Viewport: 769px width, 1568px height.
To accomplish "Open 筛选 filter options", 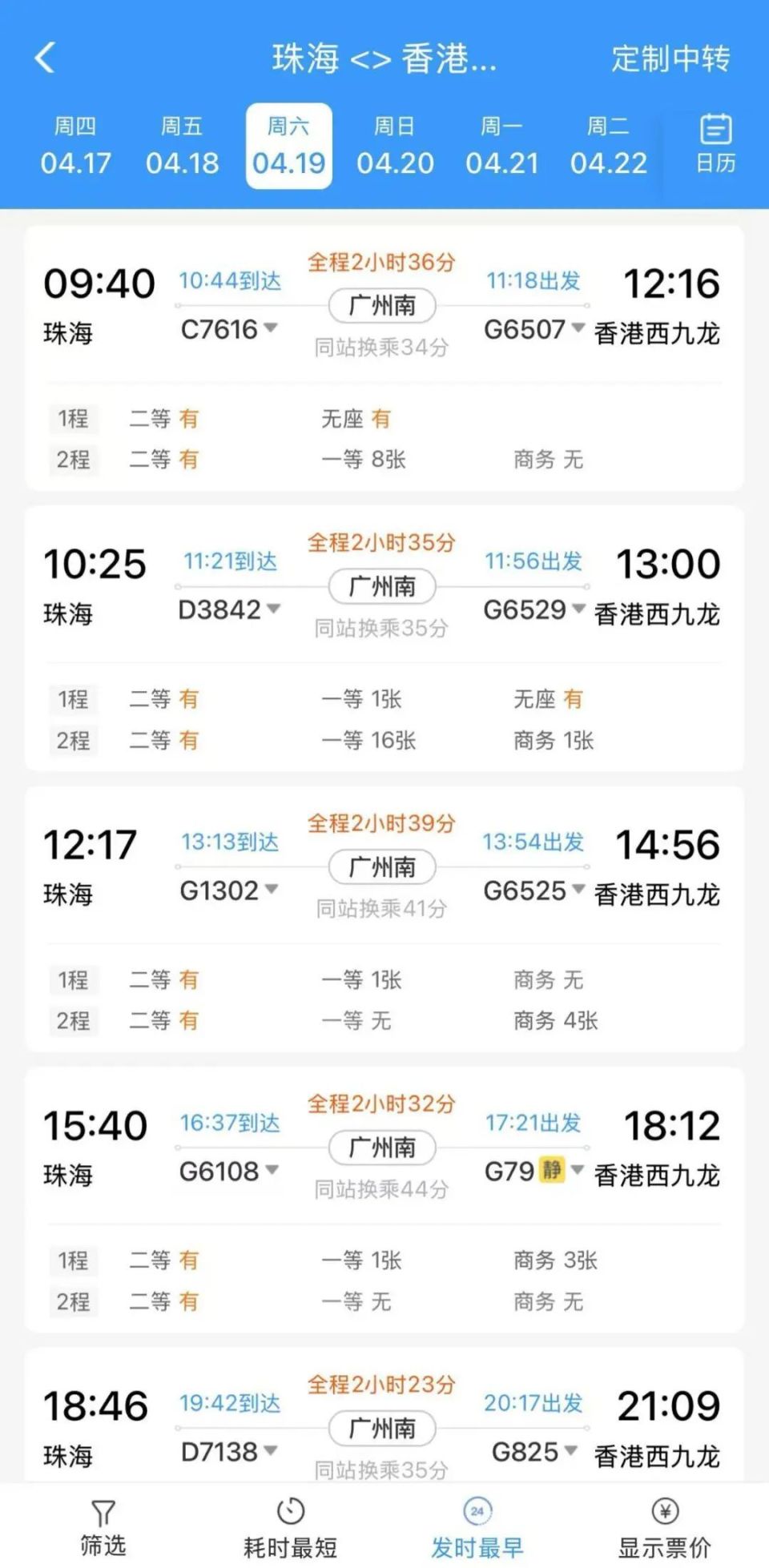I will coord(103,1528).
